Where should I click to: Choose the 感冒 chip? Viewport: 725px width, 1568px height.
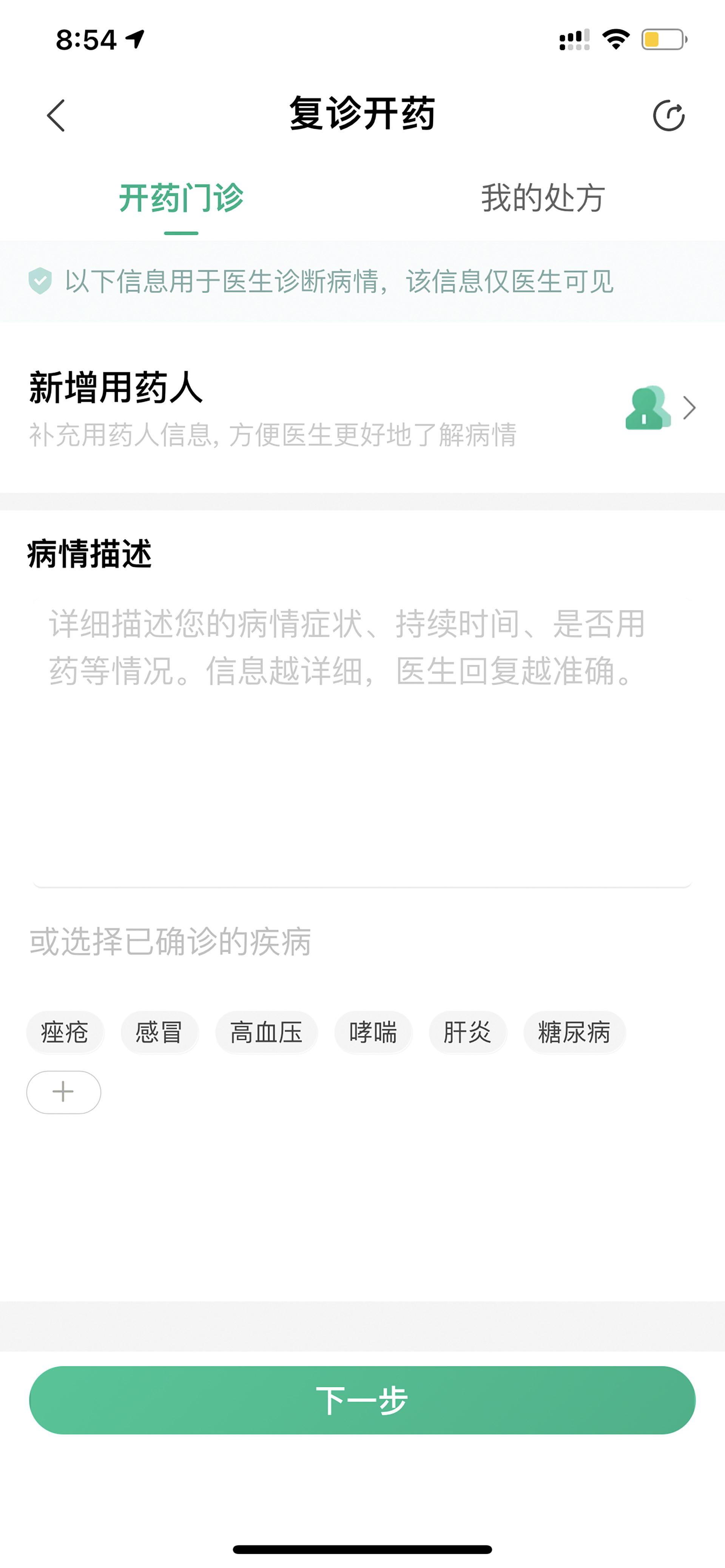coord(160,1033)
